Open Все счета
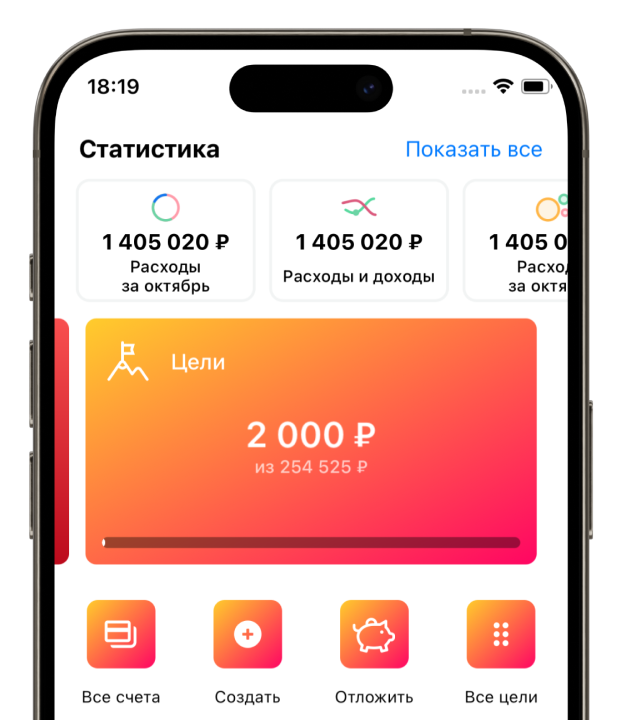This screenshot has width=624, height=720. [121, 634]
